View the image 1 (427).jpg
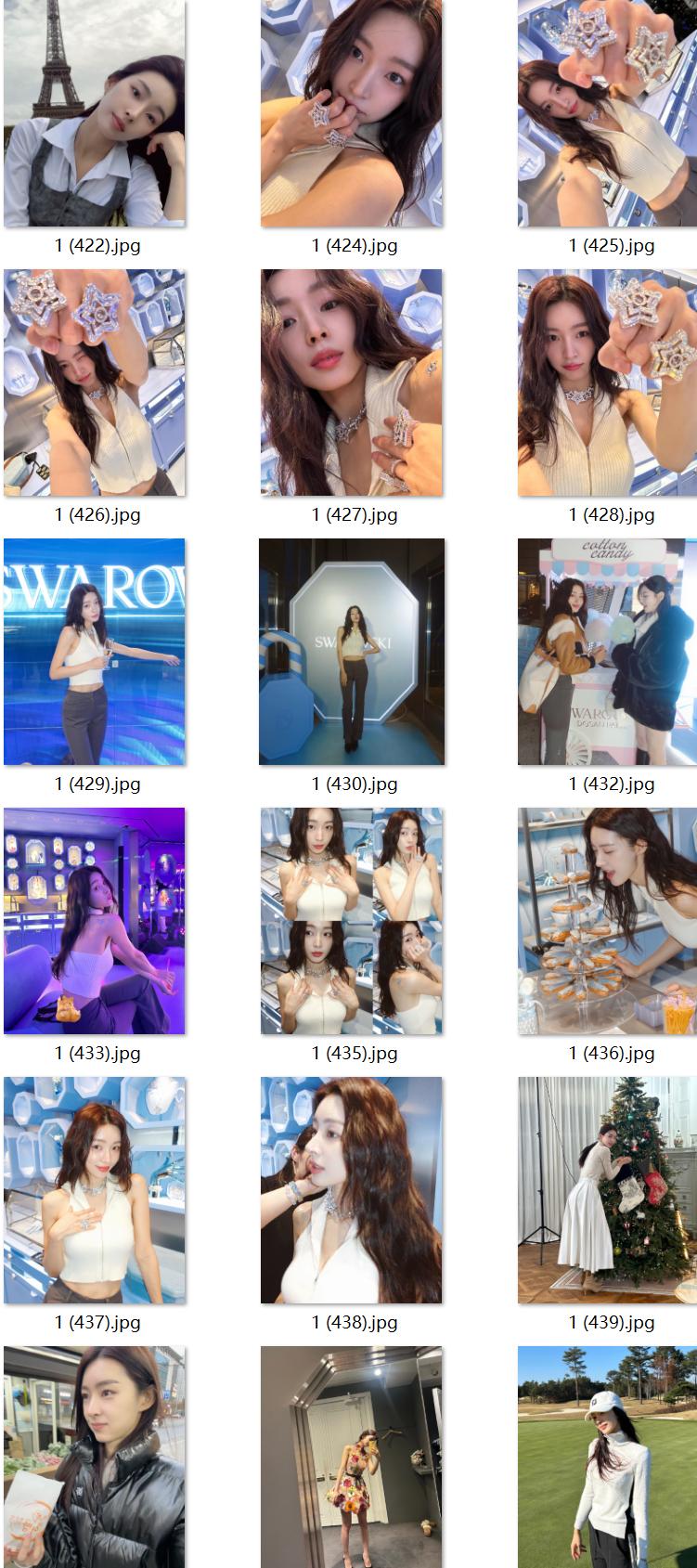The image size is (697, 1568). point(351,382)
